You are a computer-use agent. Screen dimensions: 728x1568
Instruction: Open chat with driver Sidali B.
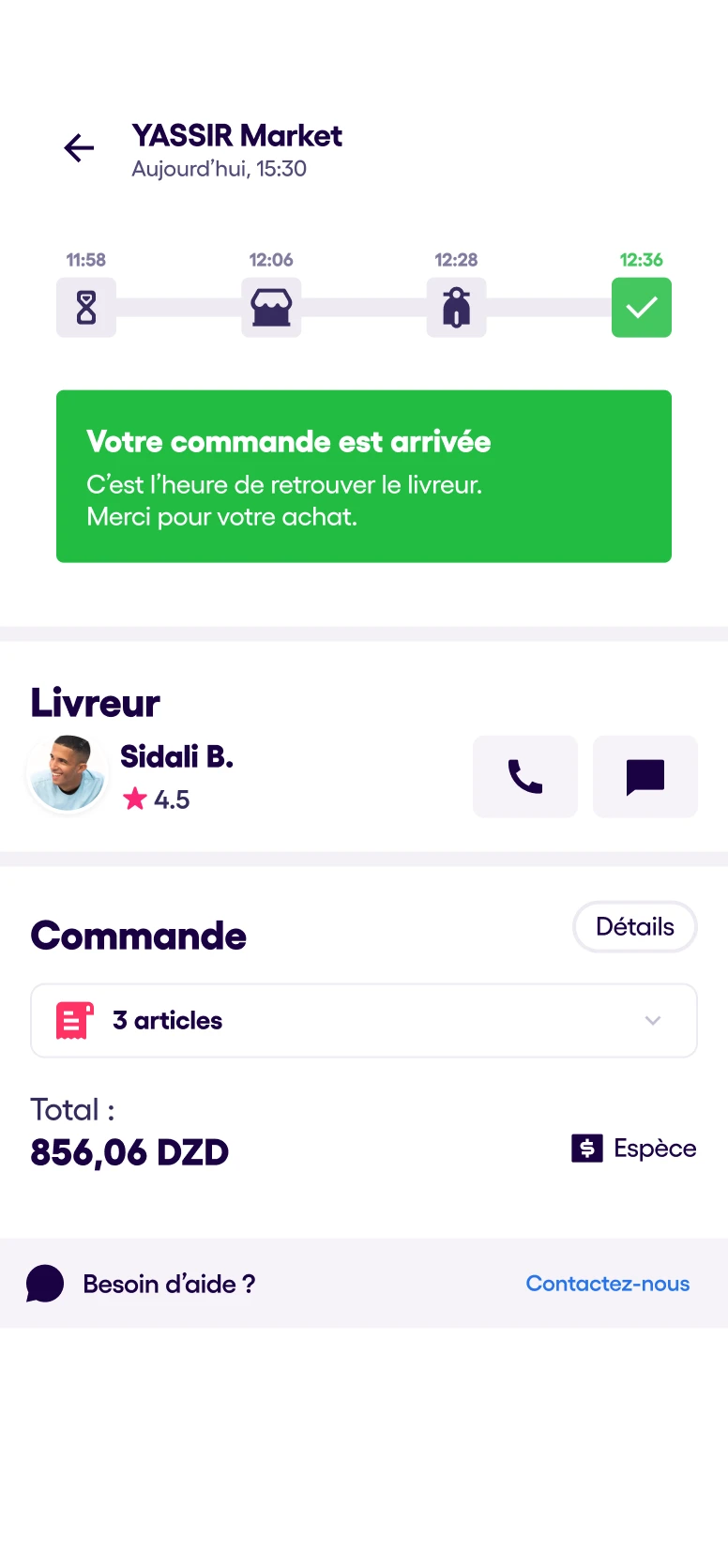point(645,777)
